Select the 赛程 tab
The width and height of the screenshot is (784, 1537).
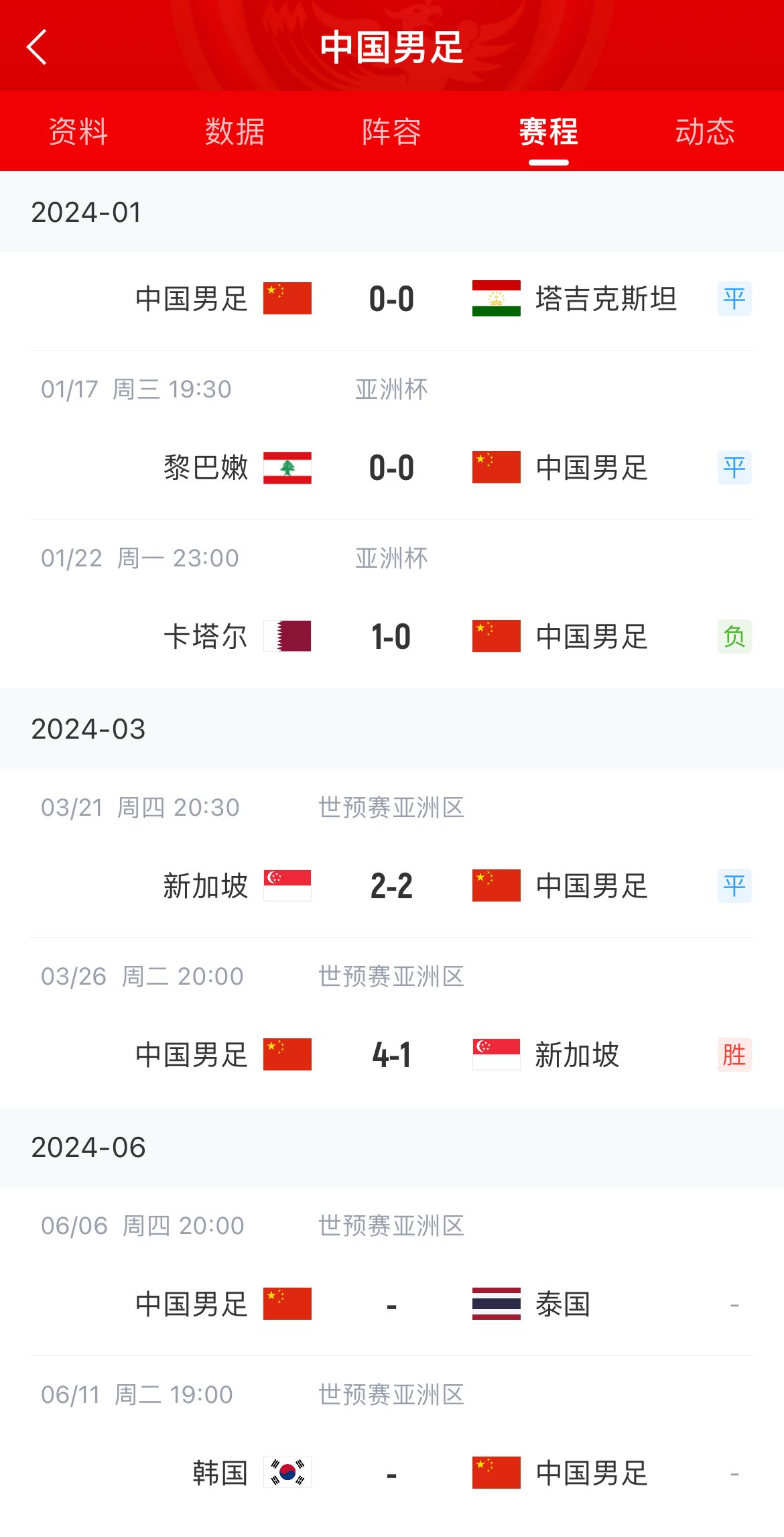click(x=549, y=131)
